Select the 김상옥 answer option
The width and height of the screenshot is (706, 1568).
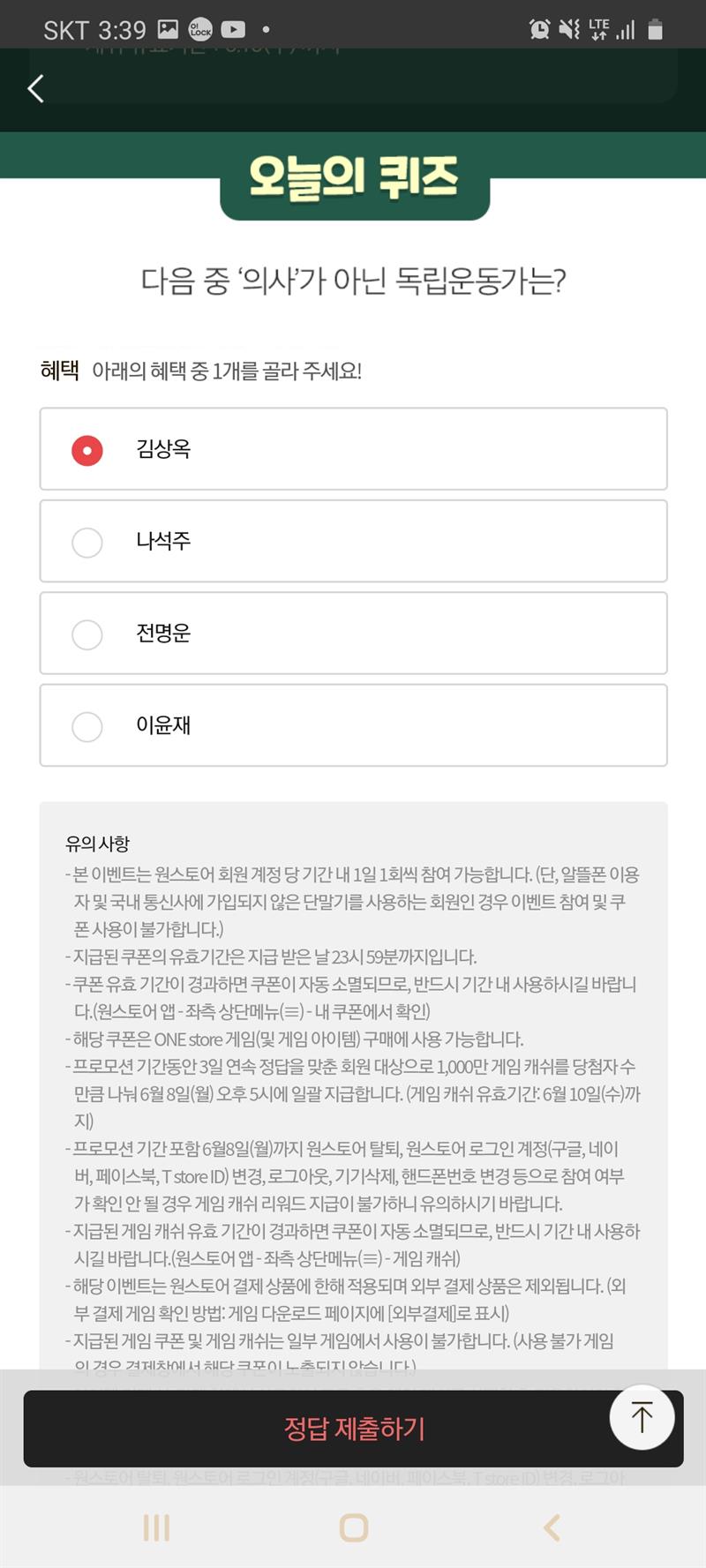[353, 449]
